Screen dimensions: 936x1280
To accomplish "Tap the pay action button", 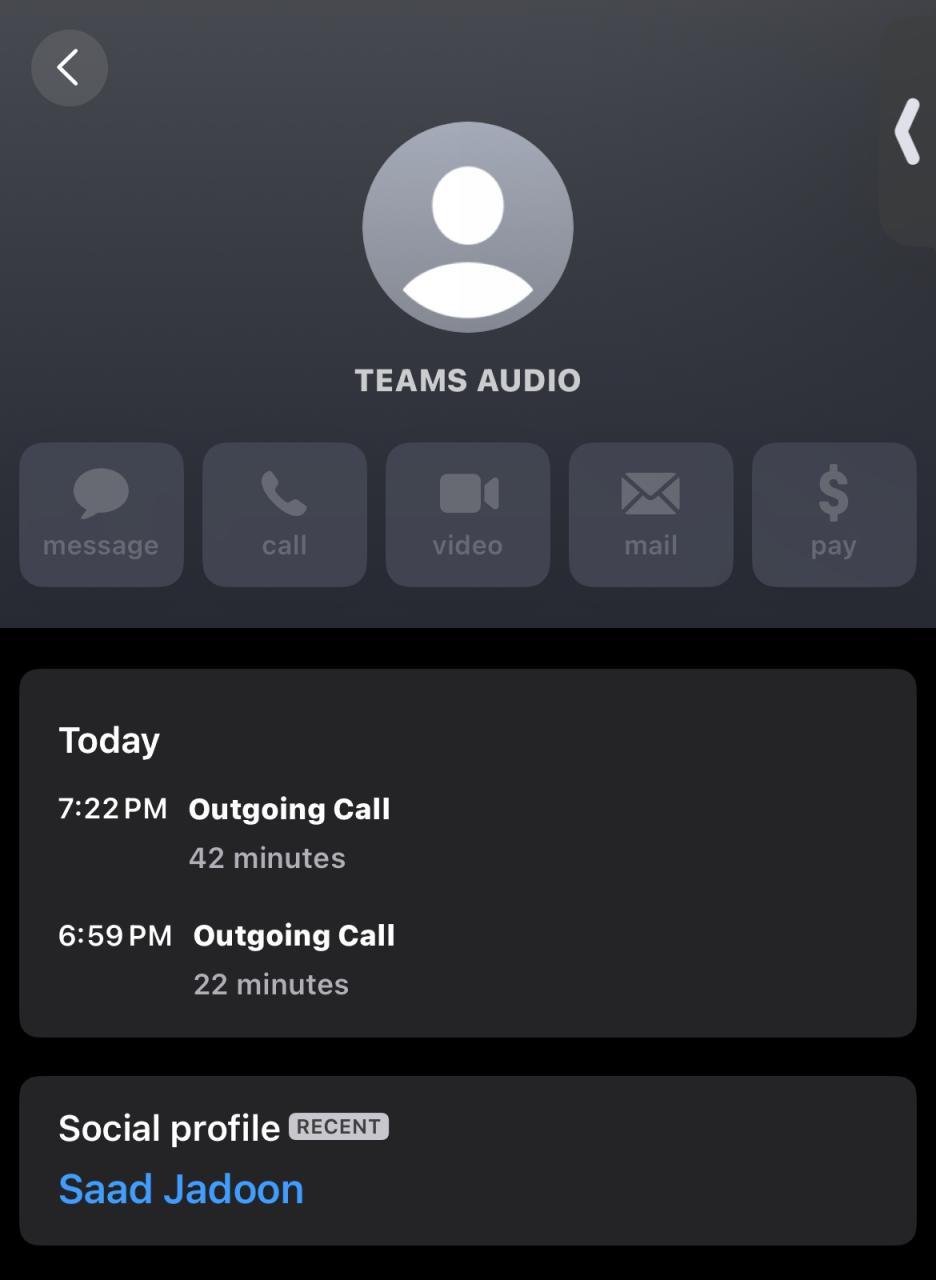I will pos(834,514).
